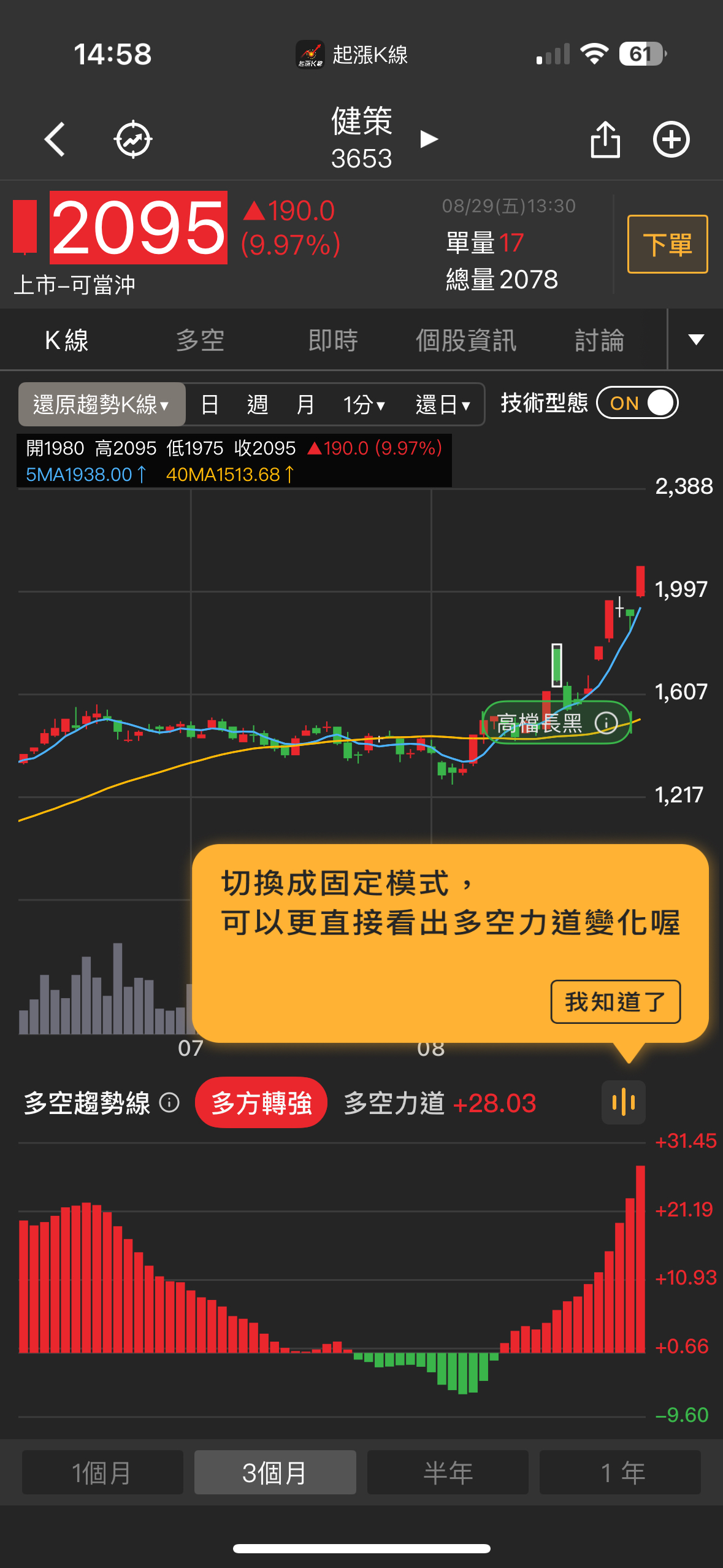Dismiss the tip with 我知道了
The image size is (723, 1568).
tap(615, 1002)
